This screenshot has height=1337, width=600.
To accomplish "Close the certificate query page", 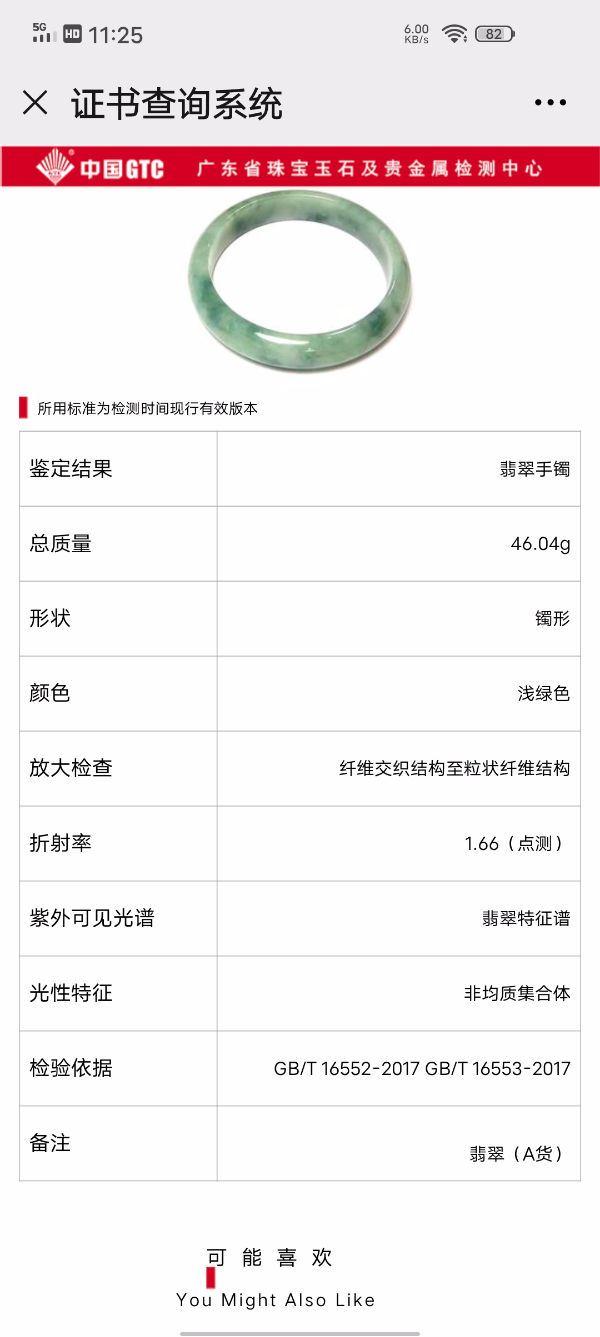I will pyautogui.click(x=35, y=103).
